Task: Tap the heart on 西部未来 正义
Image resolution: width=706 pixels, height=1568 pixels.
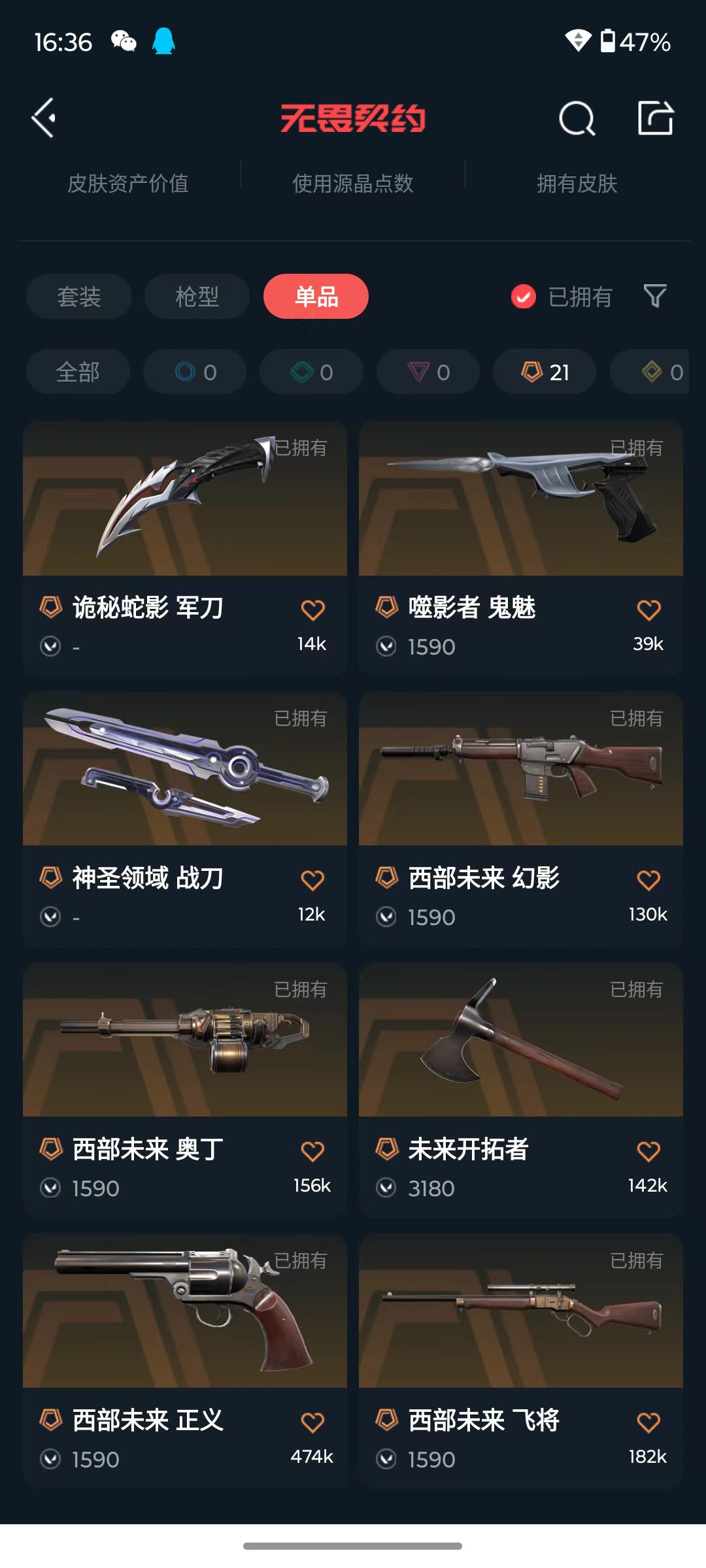Action: (312, 1422)
